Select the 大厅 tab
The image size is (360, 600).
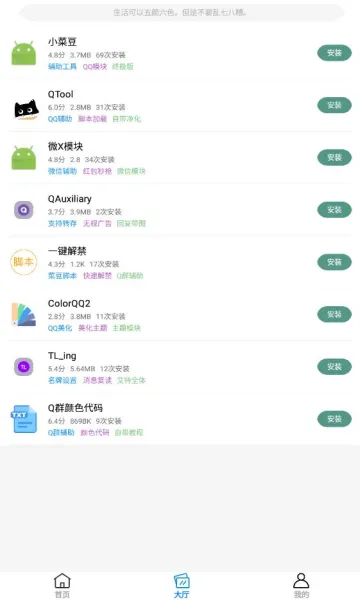[181, 585]
